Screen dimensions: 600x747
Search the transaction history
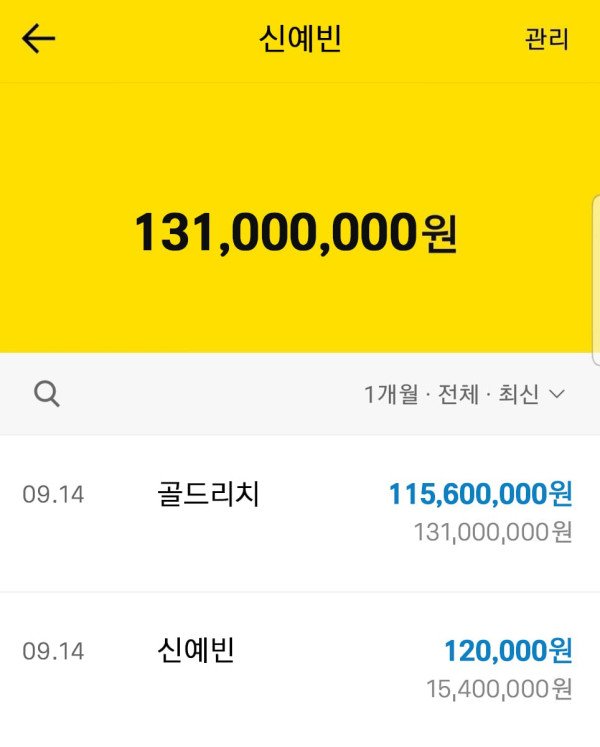point(46,394)
